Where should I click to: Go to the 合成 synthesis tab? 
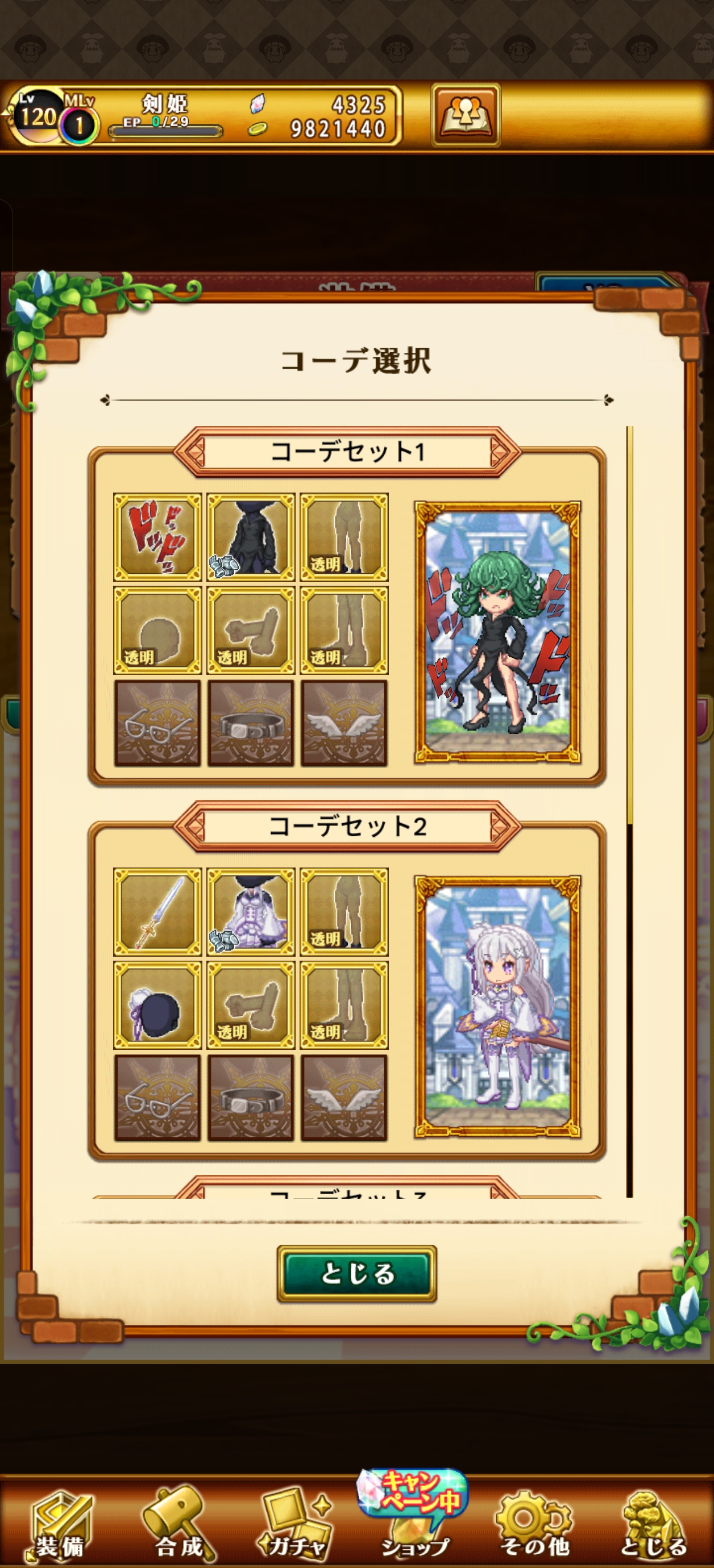point(178,1524)
